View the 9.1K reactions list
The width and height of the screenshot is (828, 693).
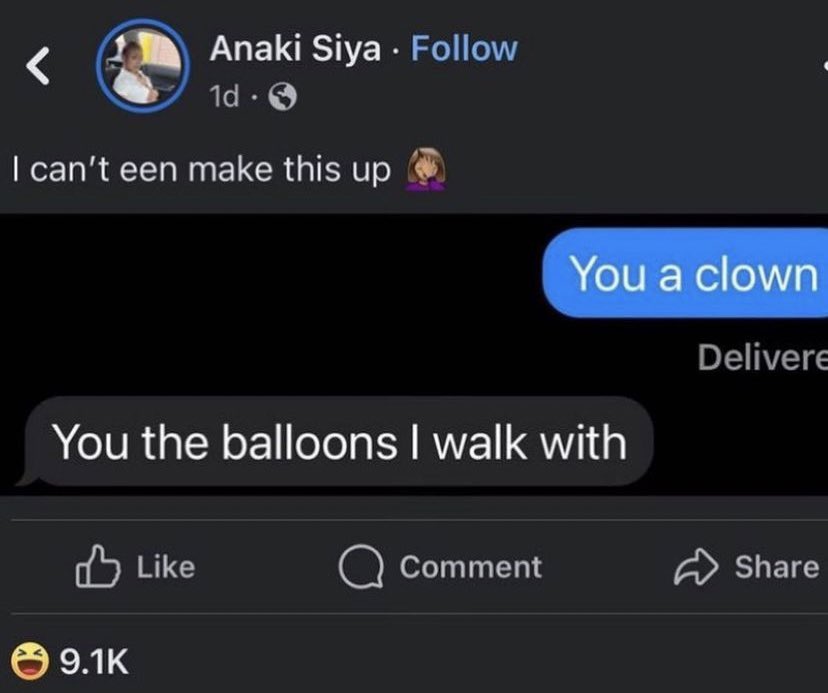pyautogui.click(x=70, y=660)
